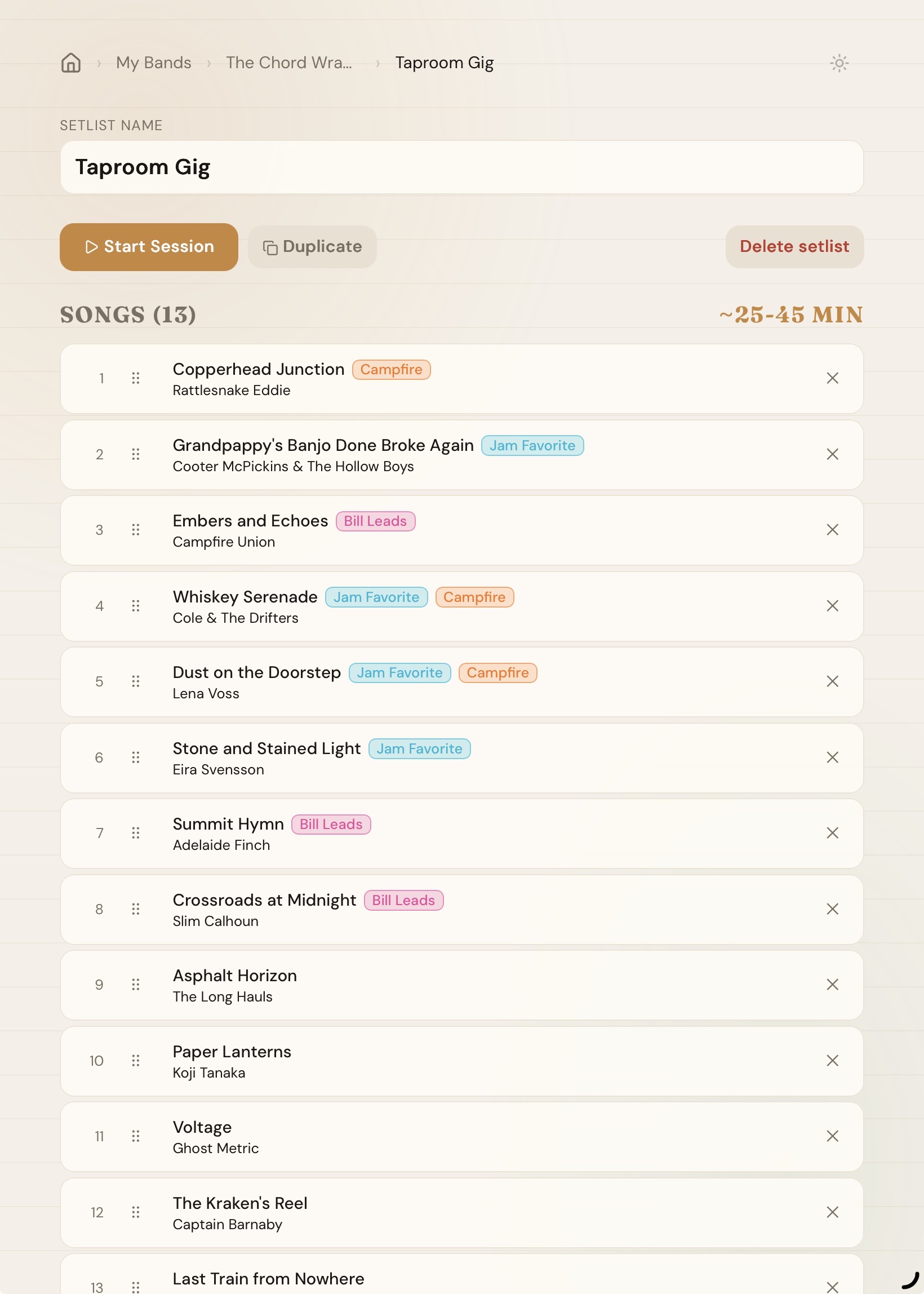924x1294 pixels.
Task: Remove Stone and Stained Light song
Action: click(832, 757)
